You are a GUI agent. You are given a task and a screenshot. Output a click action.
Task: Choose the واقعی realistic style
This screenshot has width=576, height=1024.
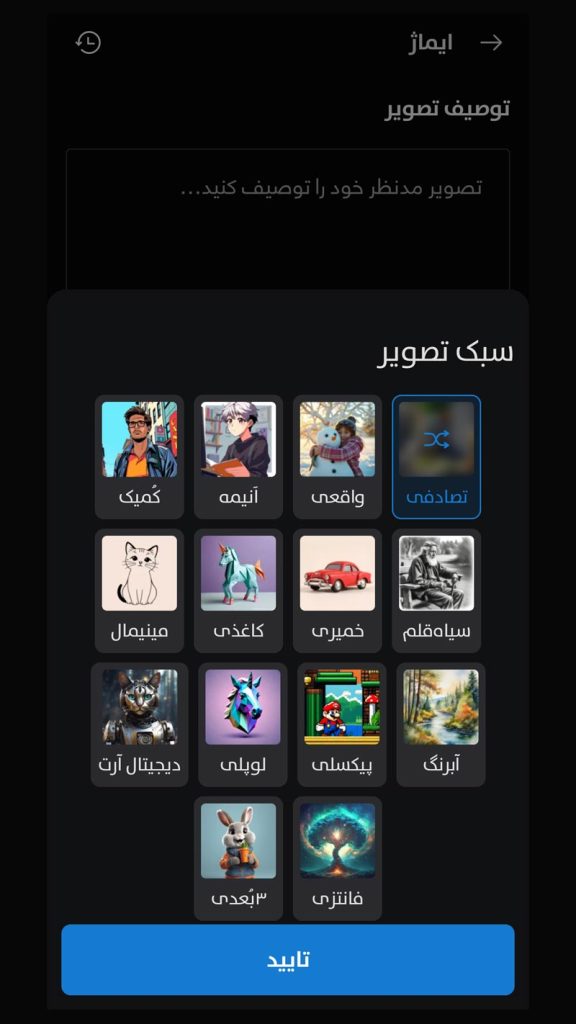(x=337, y=456)
